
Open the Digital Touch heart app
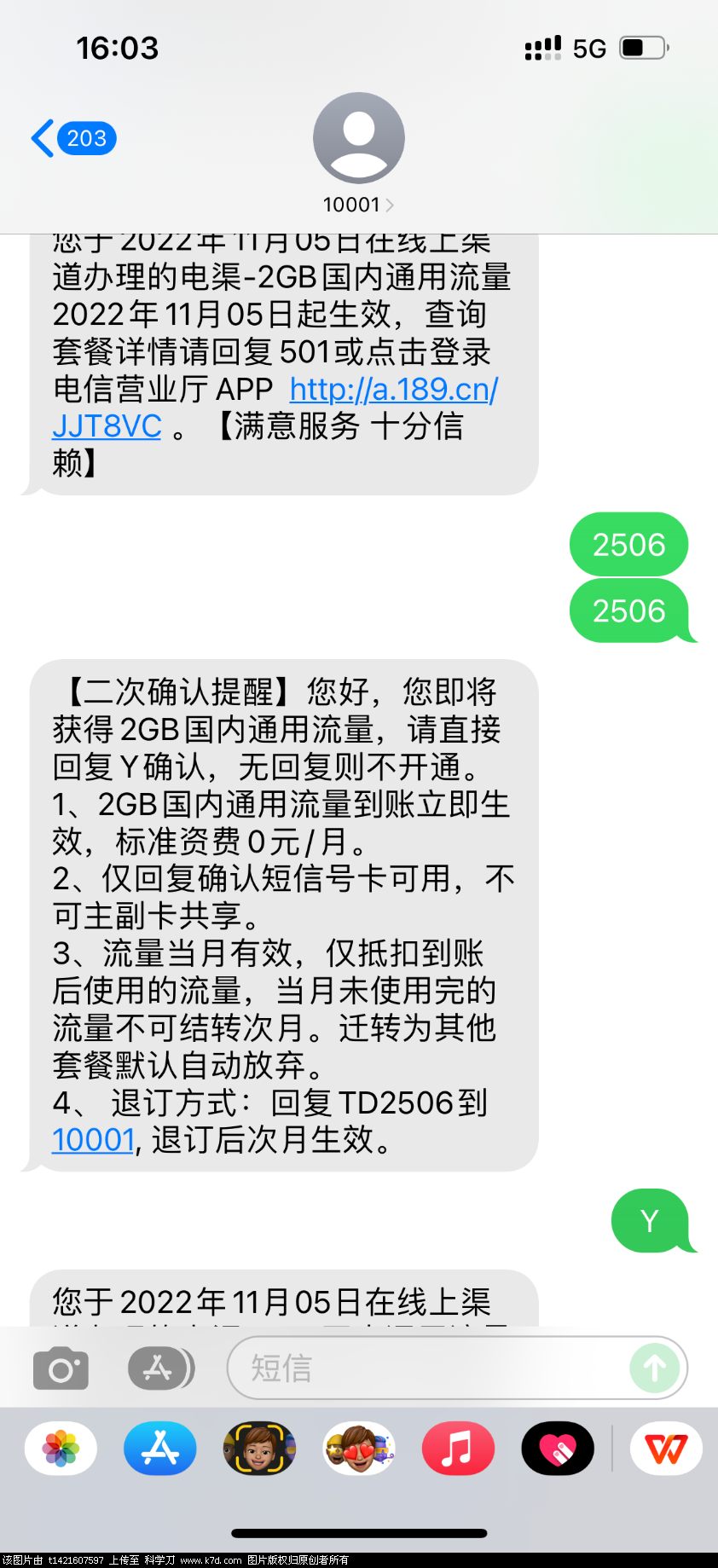pyautogui.click(x=558, y=1448)
